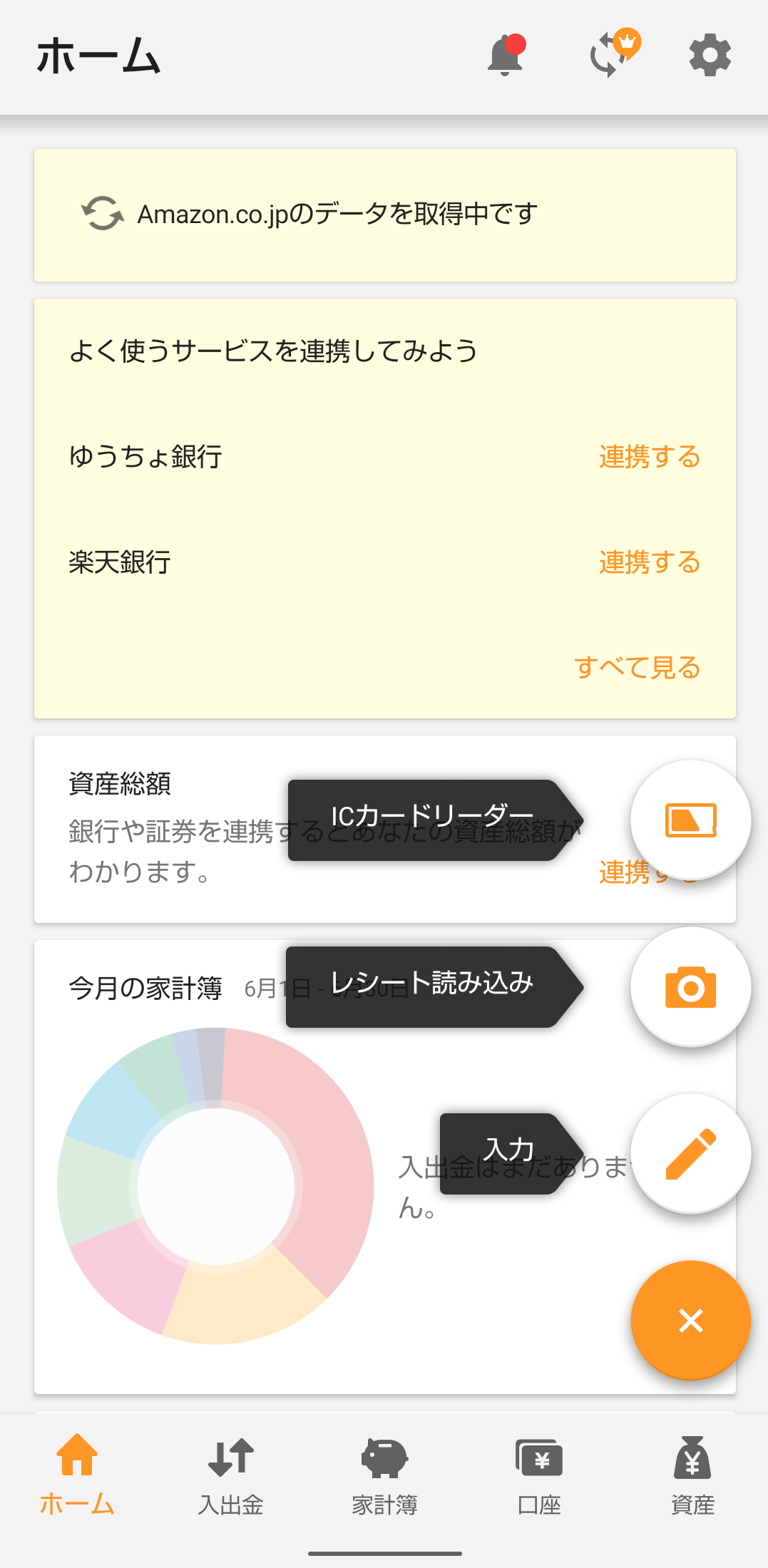This screenshot has width=768, height=1568.
Task: Start レシート読み込み with camera button
Action: tap(690, 987)
